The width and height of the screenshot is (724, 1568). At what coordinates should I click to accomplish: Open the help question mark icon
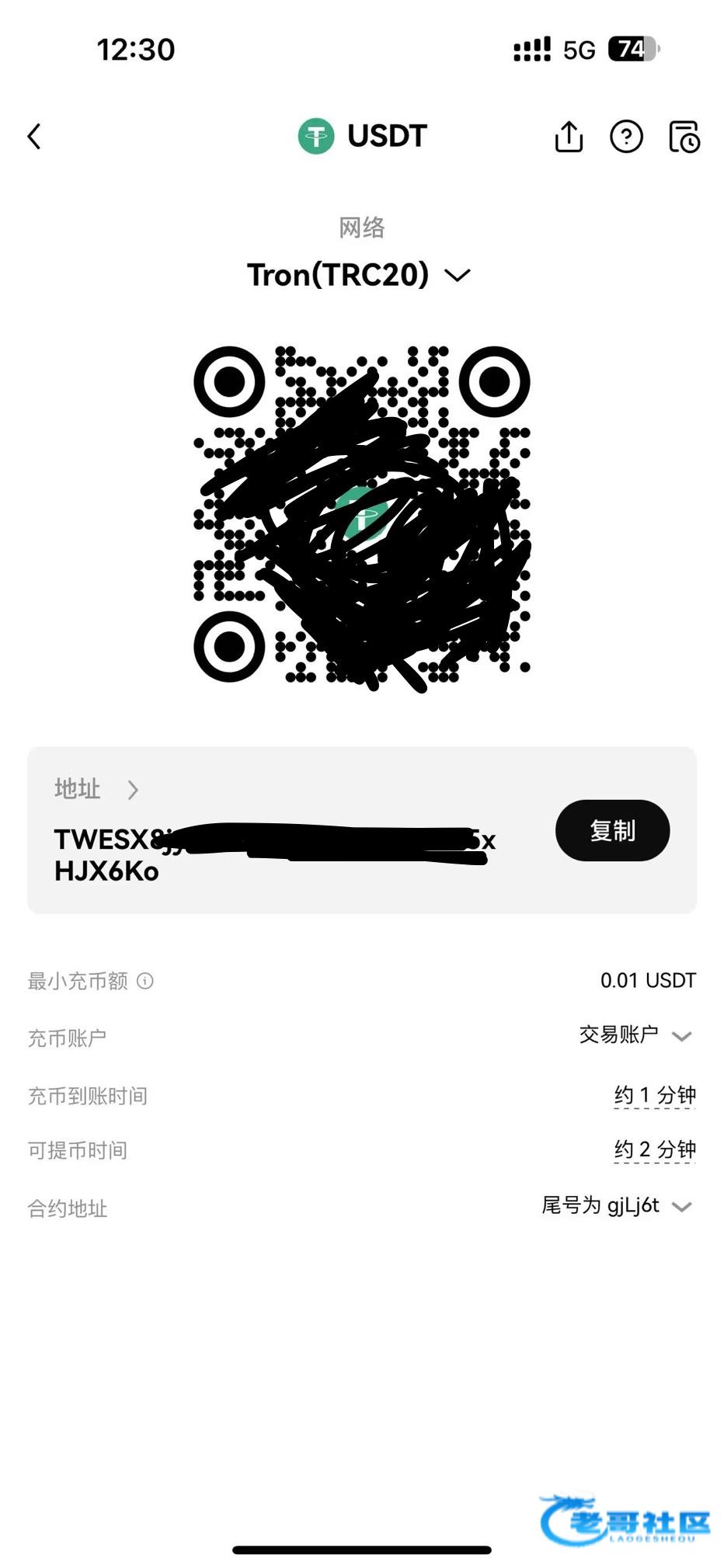(x=626, y=137)
